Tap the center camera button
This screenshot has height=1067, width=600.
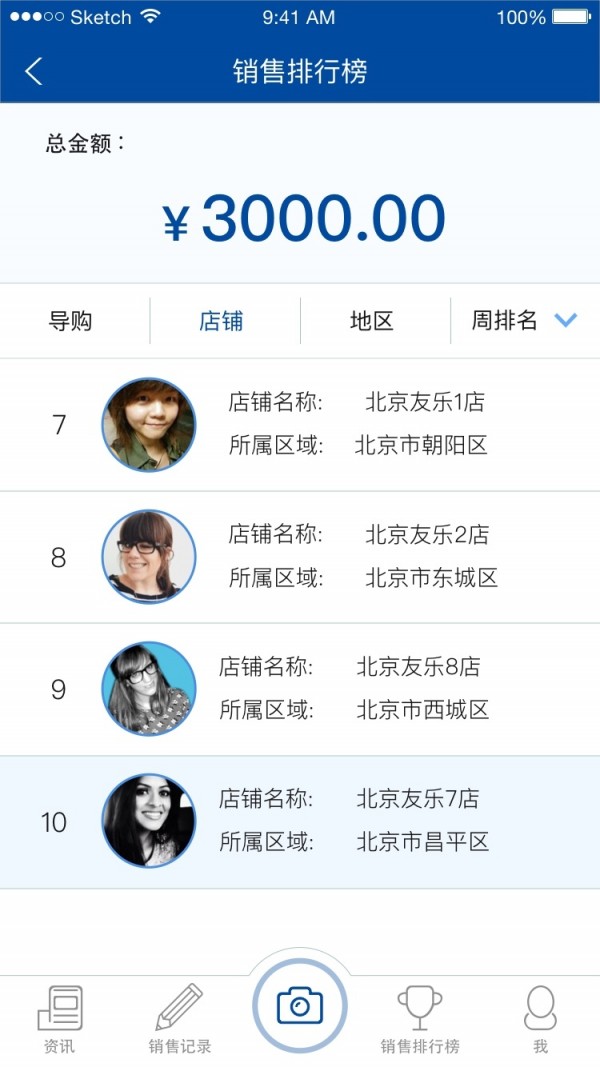click(300, 1005)
